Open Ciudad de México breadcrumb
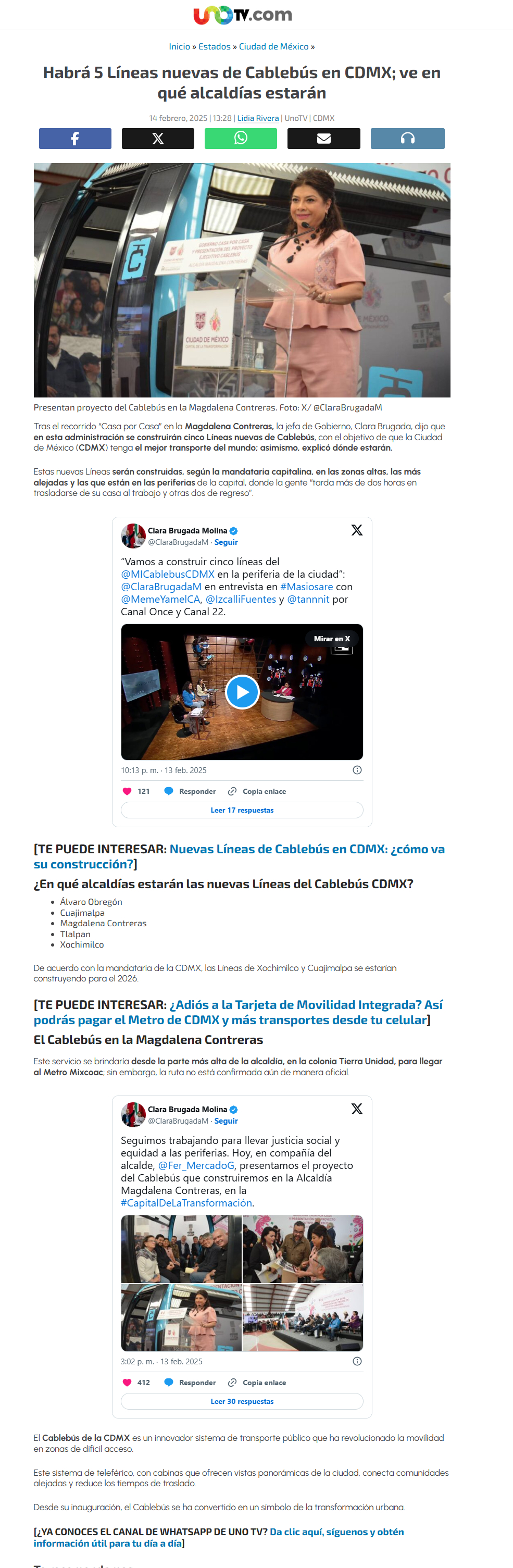Viewport: 513px width, 1568px height. [x=273, y=47]
